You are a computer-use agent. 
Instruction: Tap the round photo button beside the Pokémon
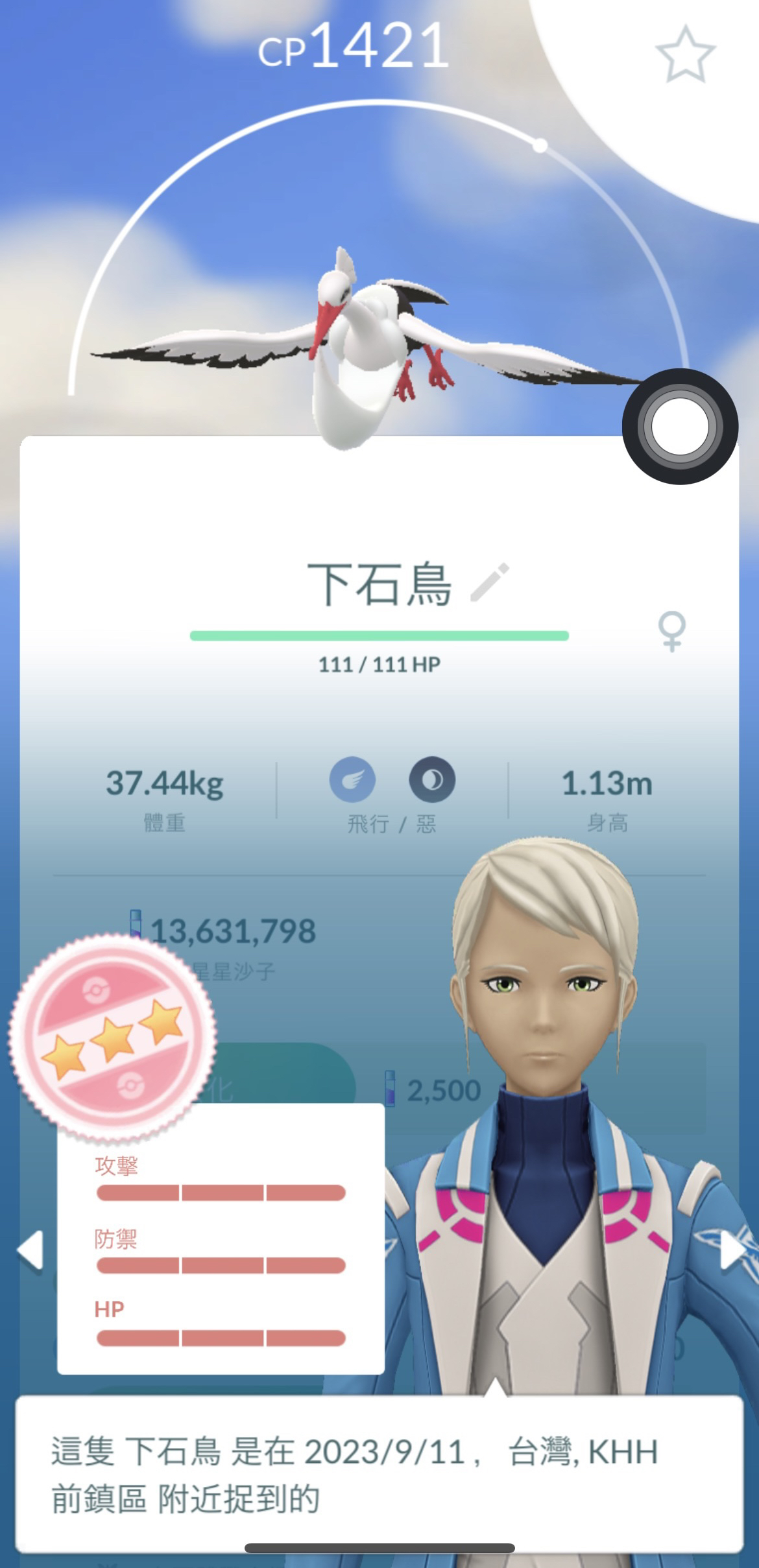coord(679,427)
